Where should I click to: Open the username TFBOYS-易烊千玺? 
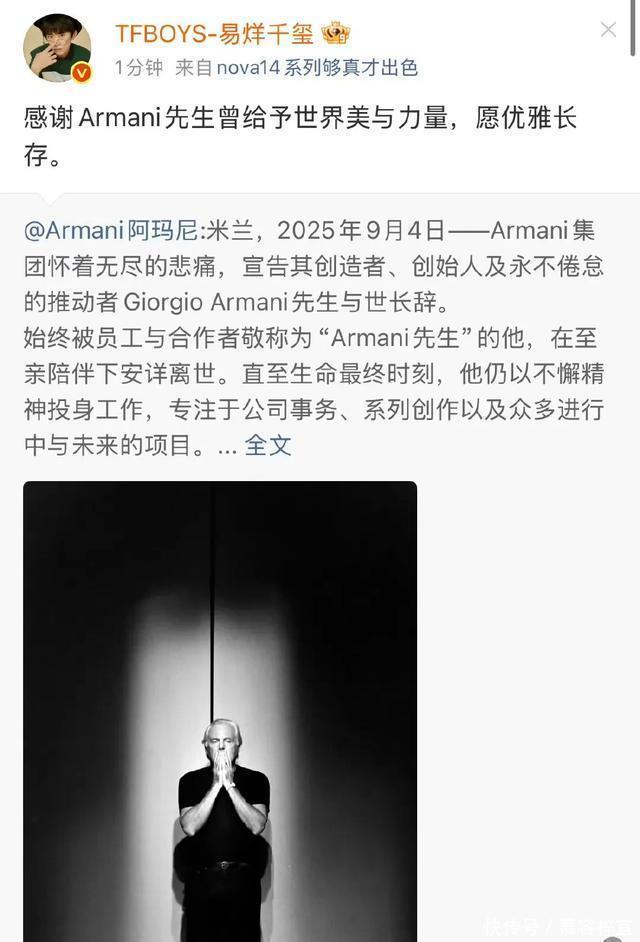click(x=213, y=33)
